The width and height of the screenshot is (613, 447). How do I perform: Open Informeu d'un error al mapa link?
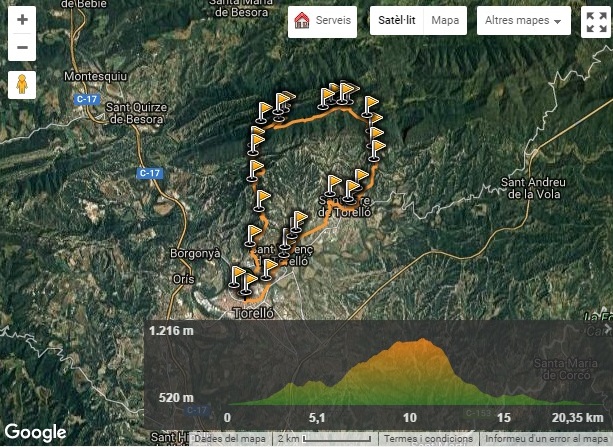(548, 439)
